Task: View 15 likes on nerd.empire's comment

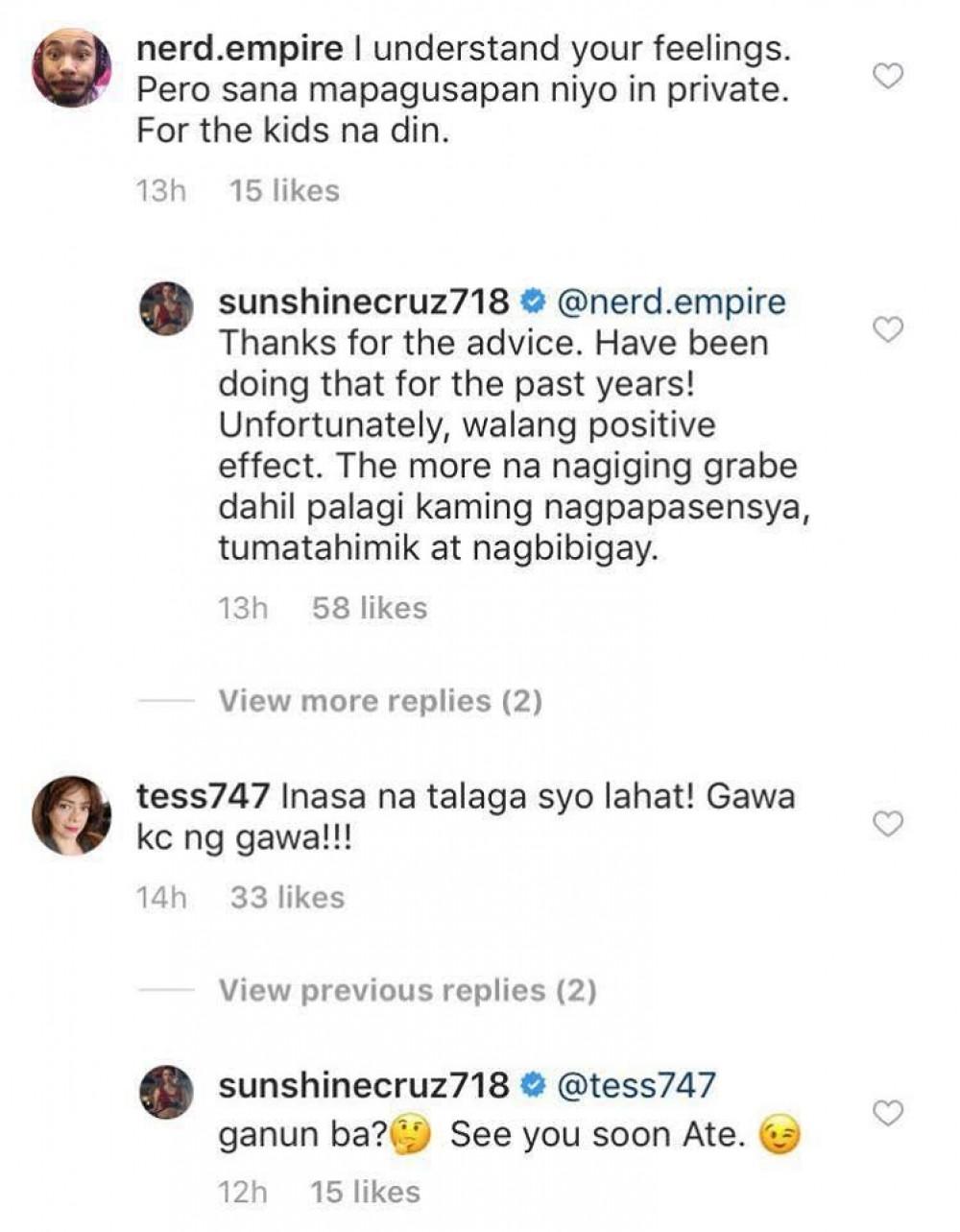Action: 284,190
